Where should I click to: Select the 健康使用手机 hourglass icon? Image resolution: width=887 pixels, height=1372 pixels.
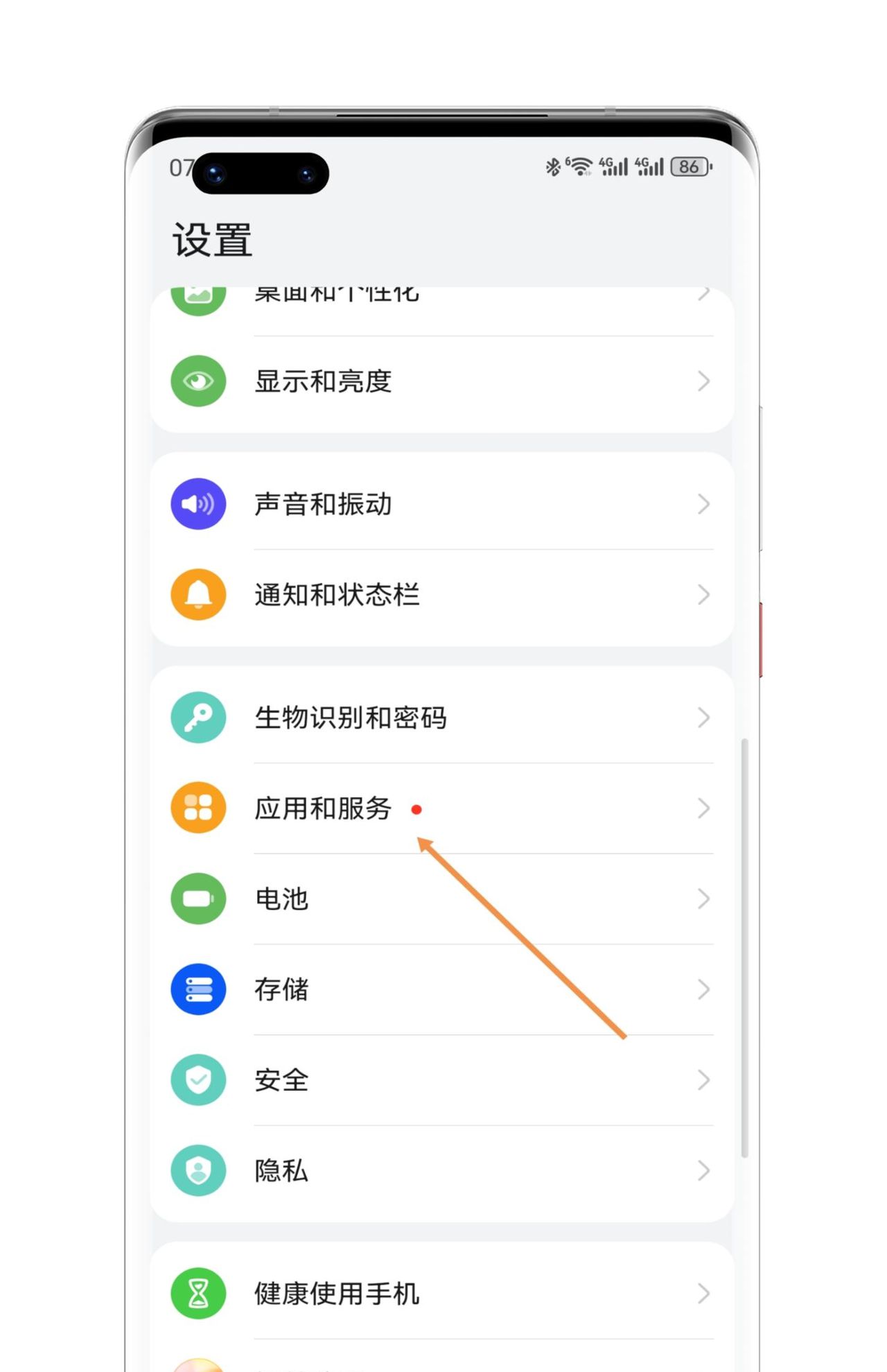[198, 1292]
